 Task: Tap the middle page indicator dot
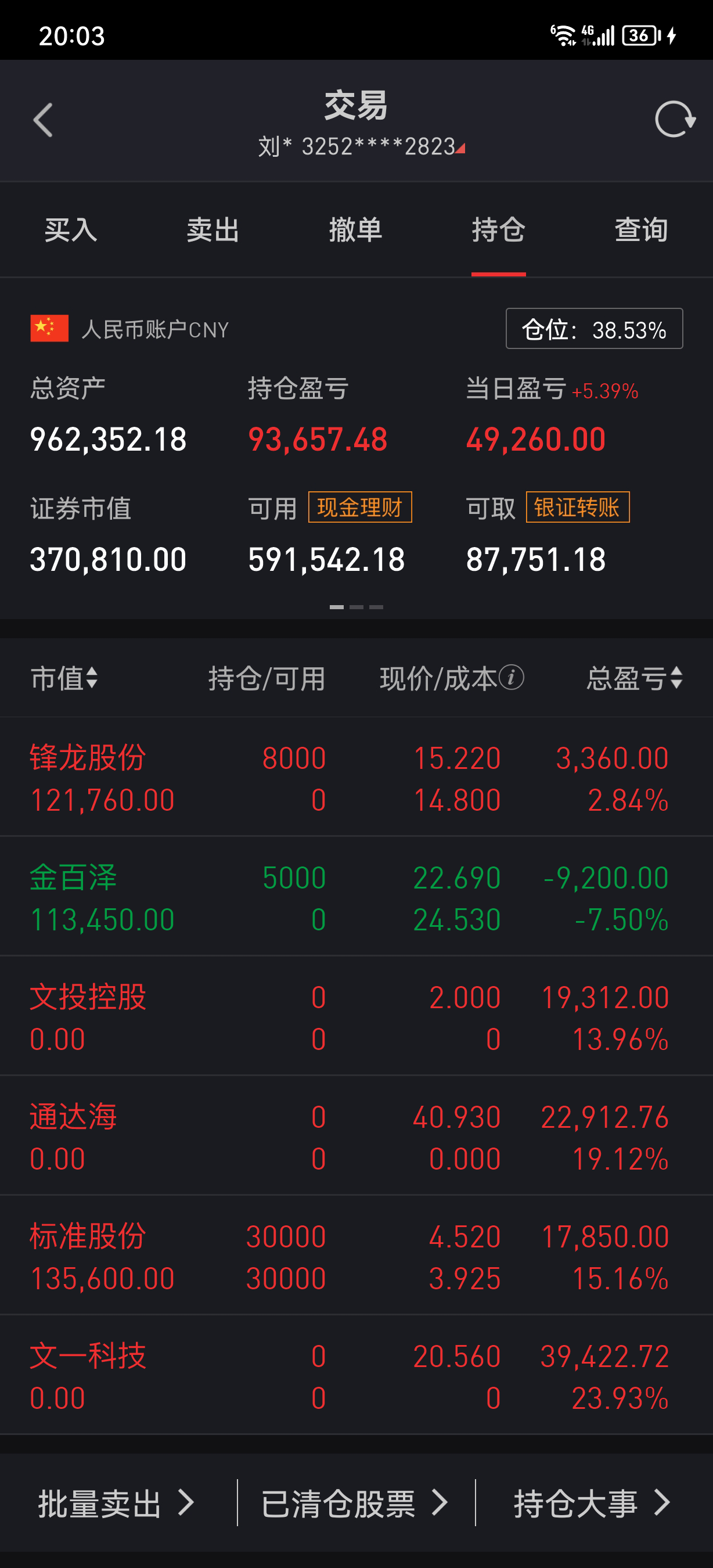(356, 606)
